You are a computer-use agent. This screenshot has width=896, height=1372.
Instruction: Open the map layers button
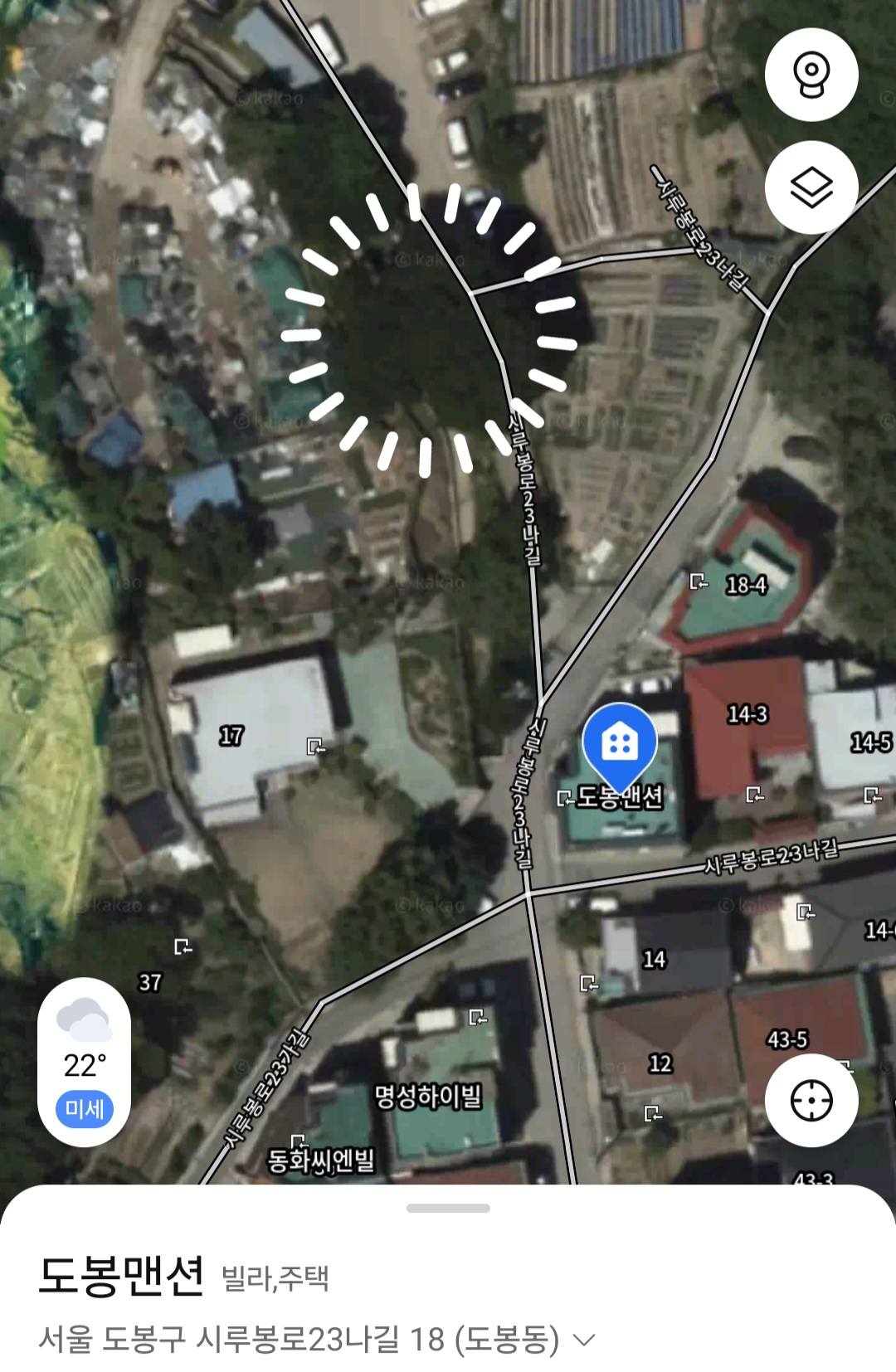tap(811, 187)
